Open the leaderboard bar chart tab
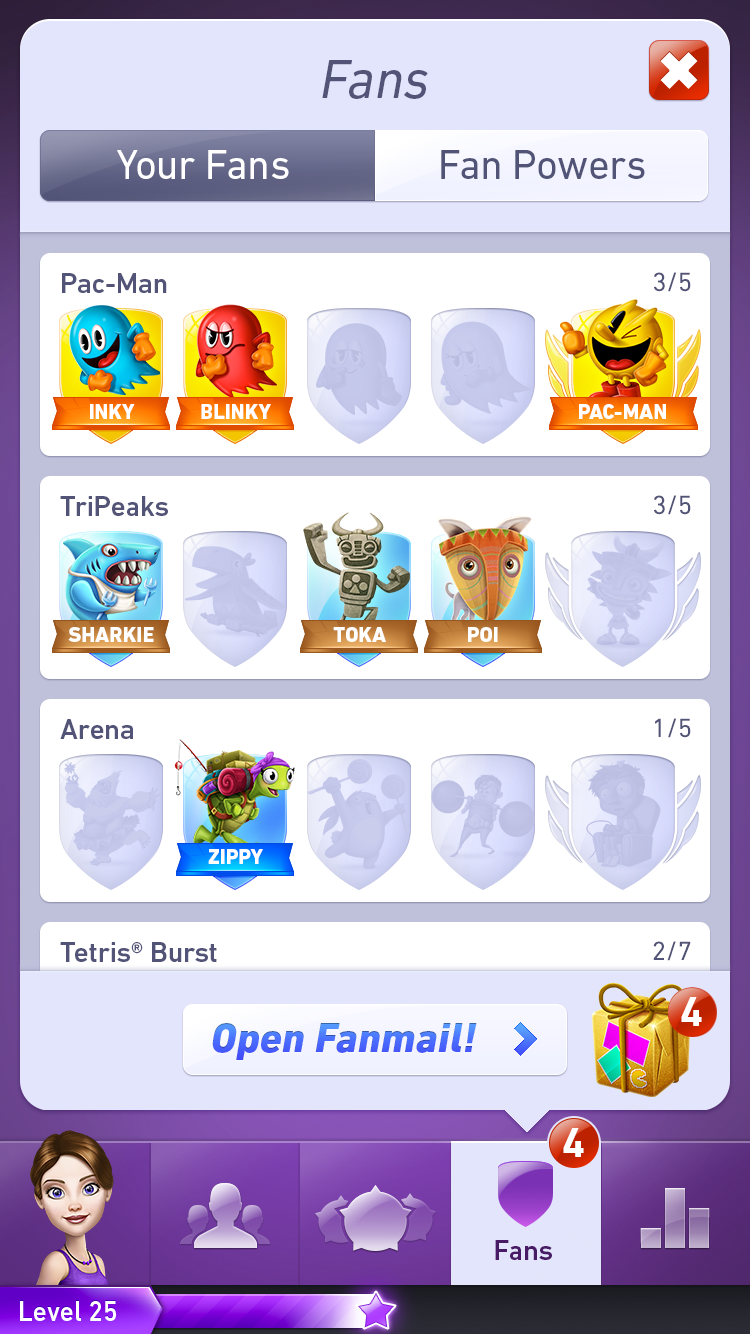This screenshot has width=750, height=1334. [x=675, y=1215]
